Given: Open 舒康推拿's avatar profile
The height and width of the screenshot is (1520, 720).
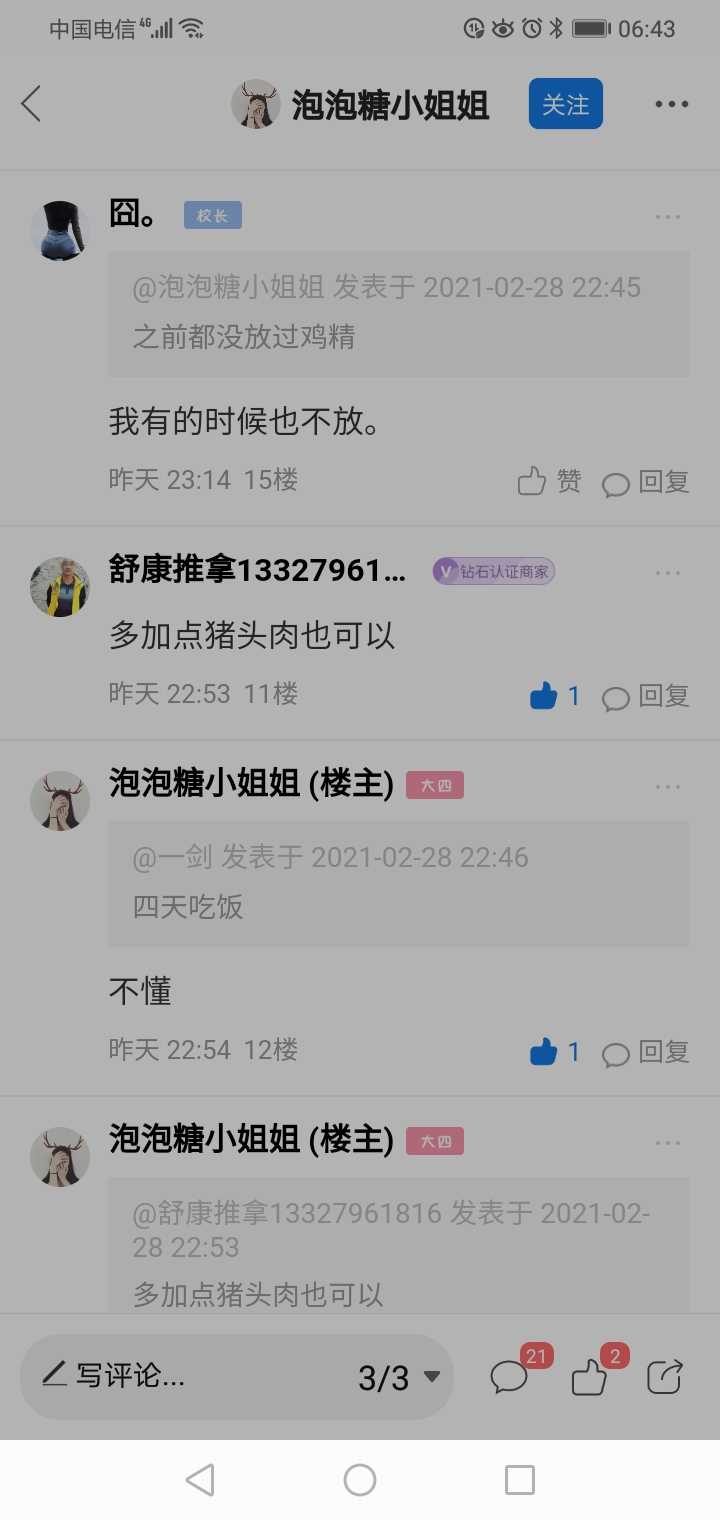Looking at the screenshot, I should pos(60,587).
